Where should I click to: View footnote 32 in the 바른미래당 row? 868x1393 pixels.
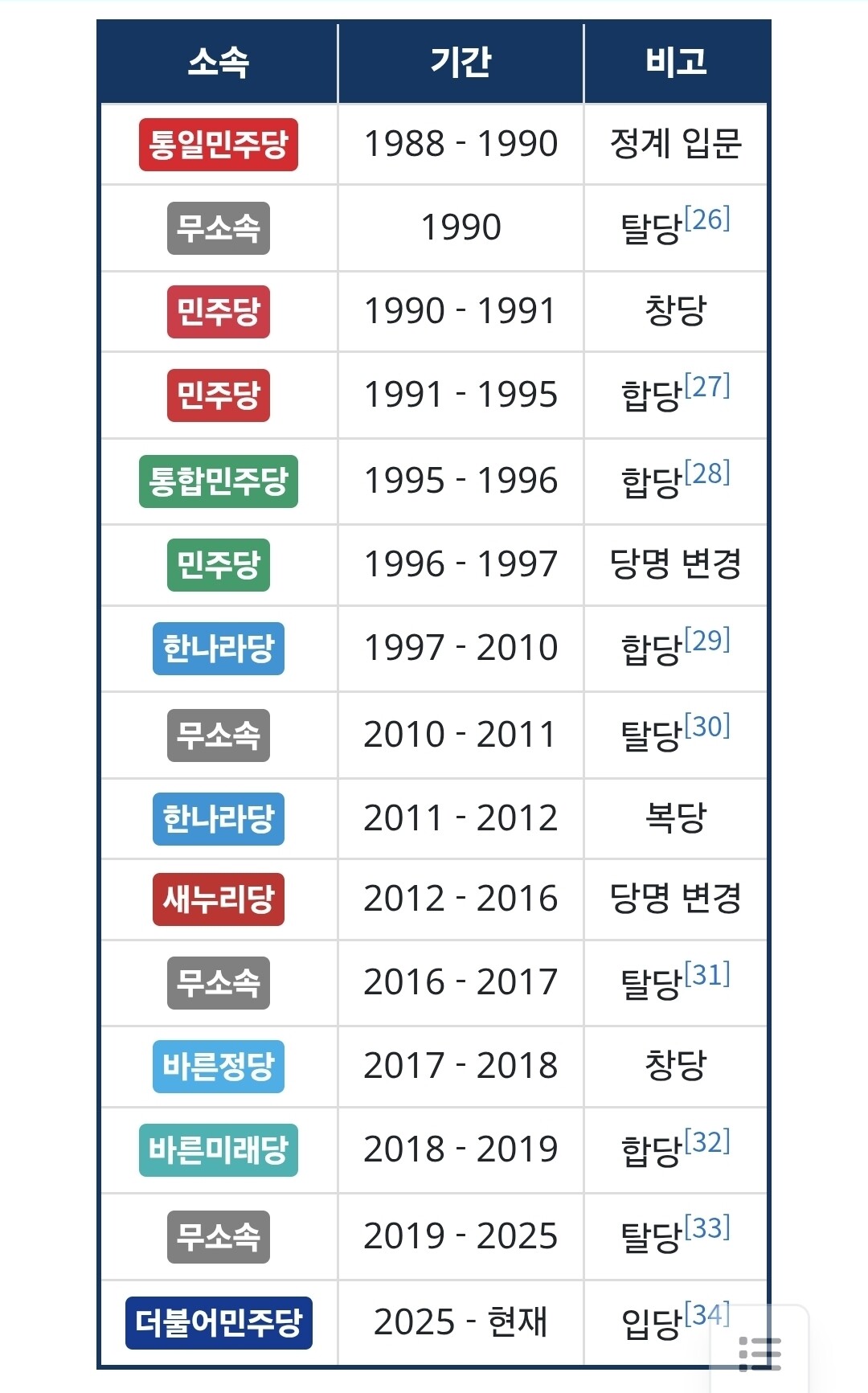coord(707,1141)
